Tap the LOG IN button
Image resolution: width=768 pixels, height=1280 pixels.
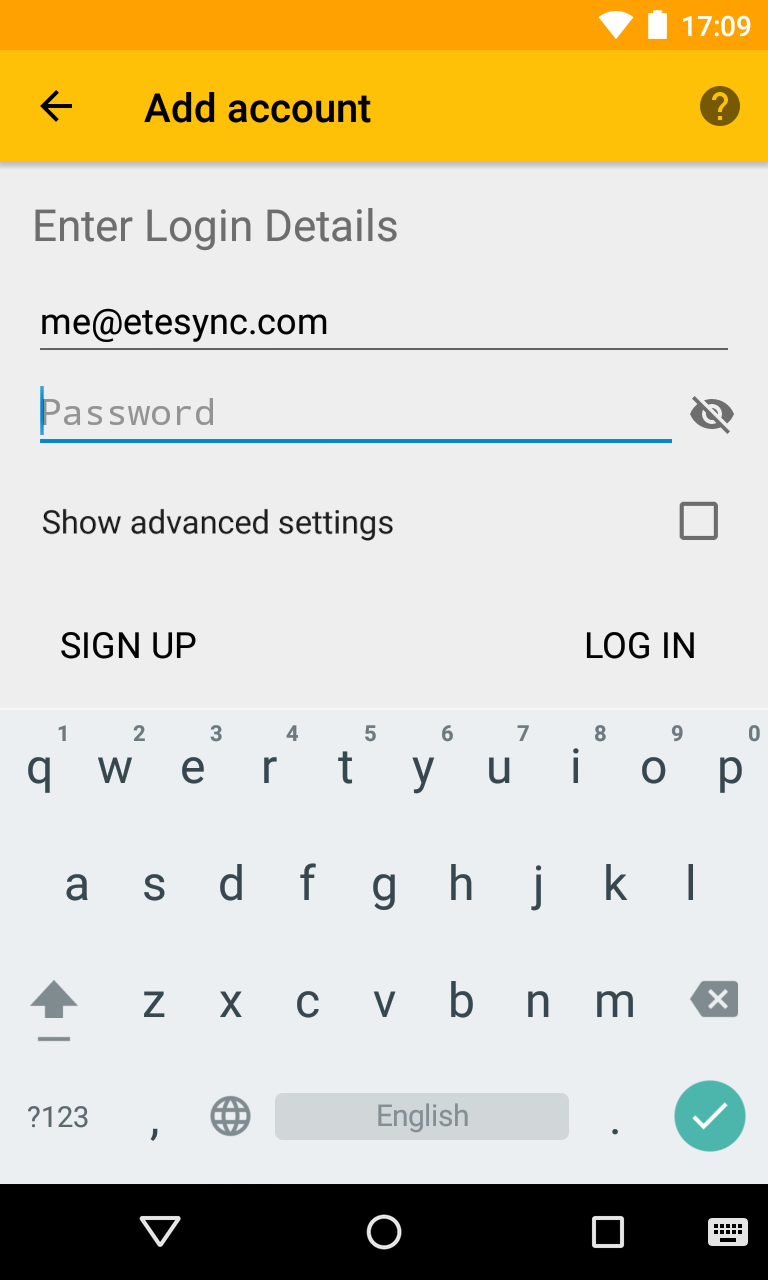pyautogui.click(x=640, y=646)
